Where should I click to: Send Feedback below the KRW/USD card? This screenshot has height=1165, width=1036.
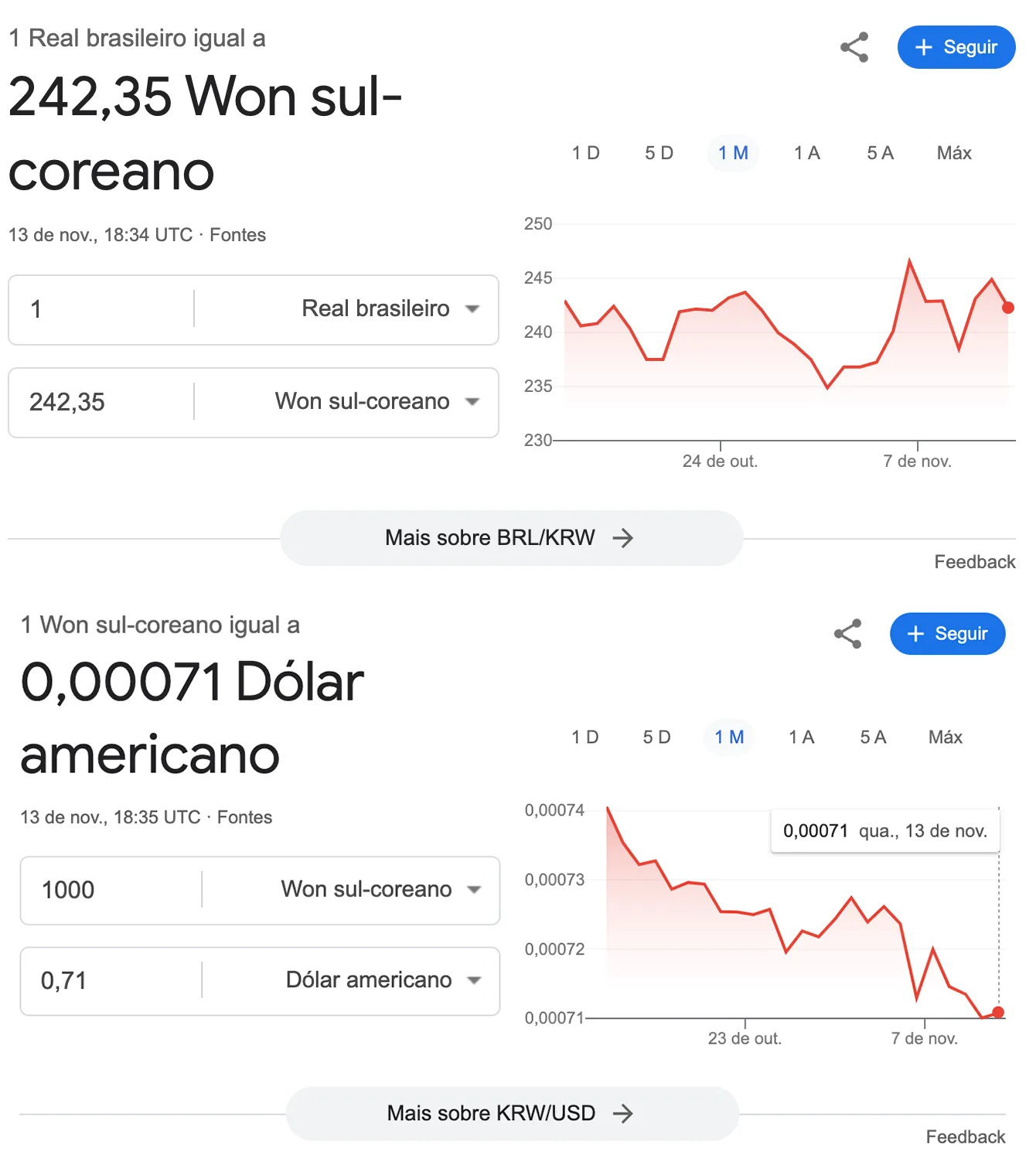click(x=966, y=1137)
